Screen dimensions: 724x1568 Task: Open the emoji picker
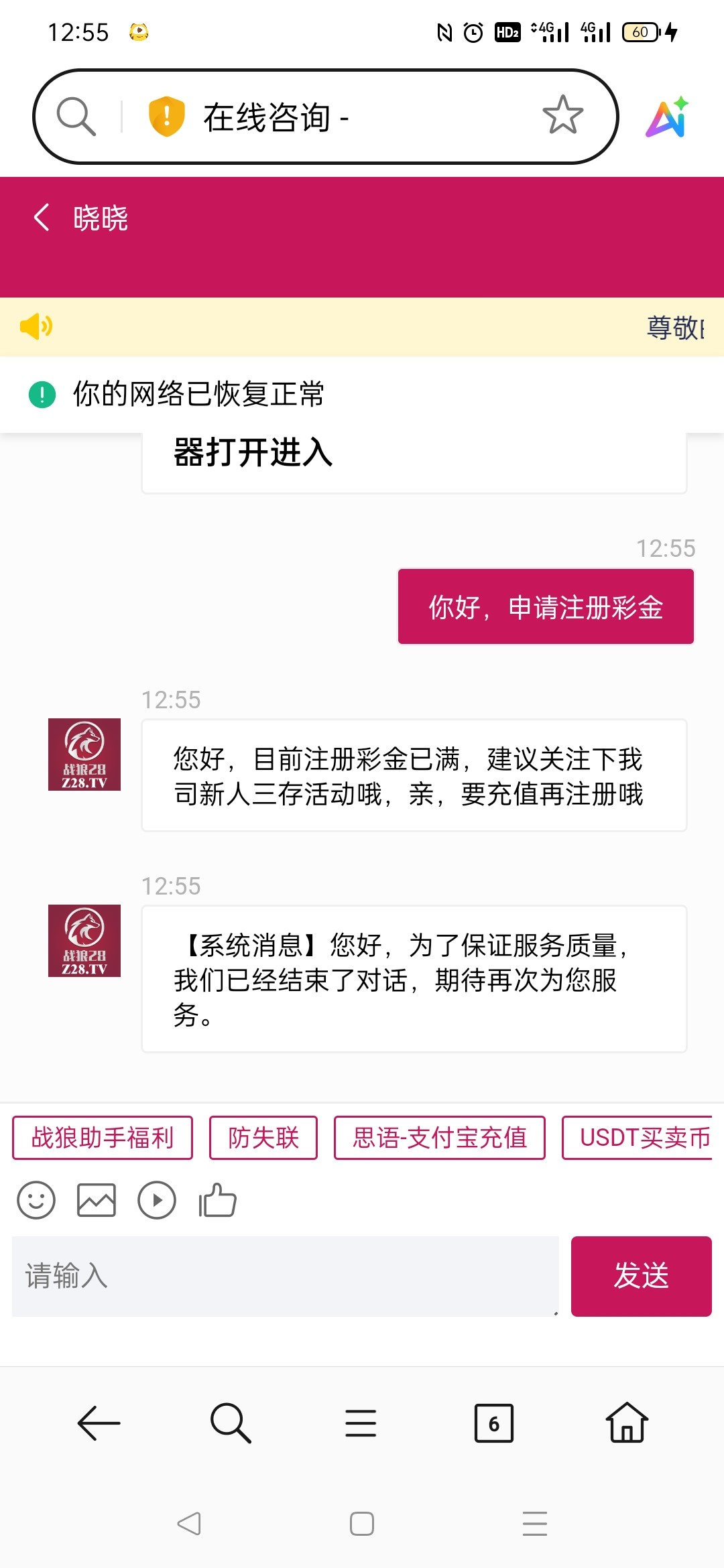tap(36, 1200)
